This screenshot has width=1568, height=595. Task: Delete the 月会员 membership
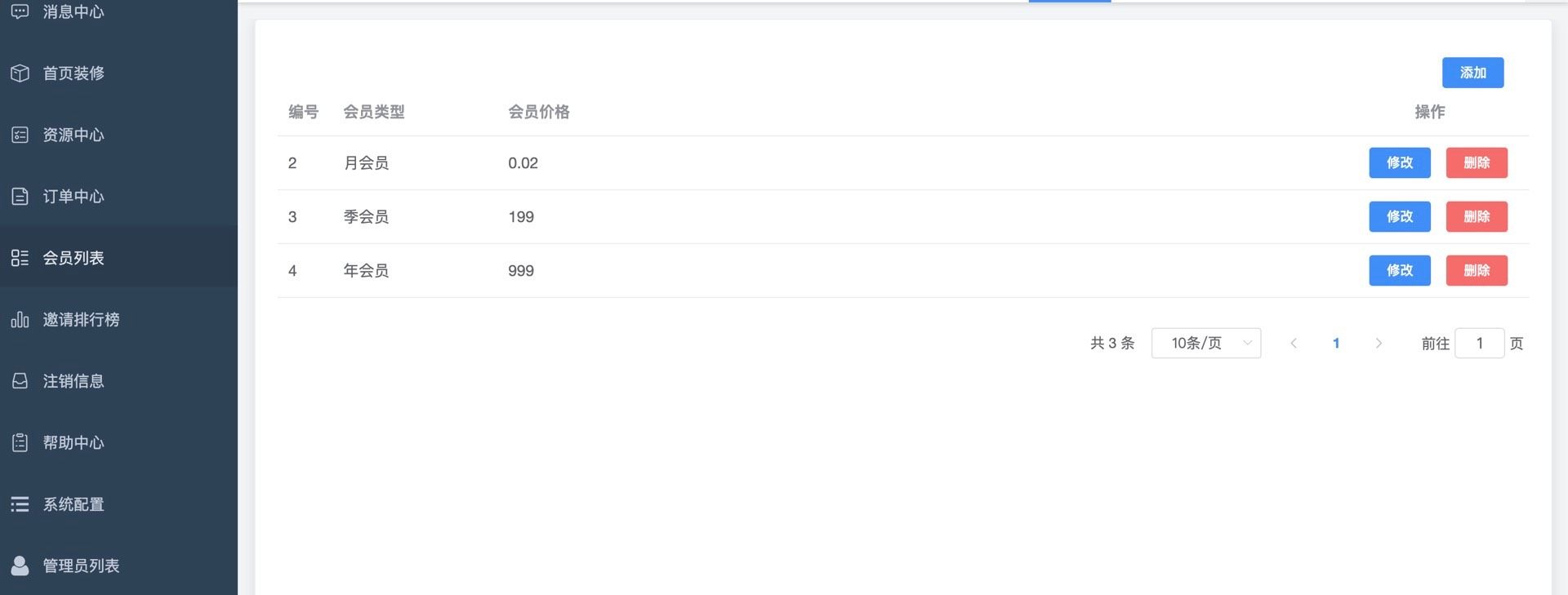1476,162
